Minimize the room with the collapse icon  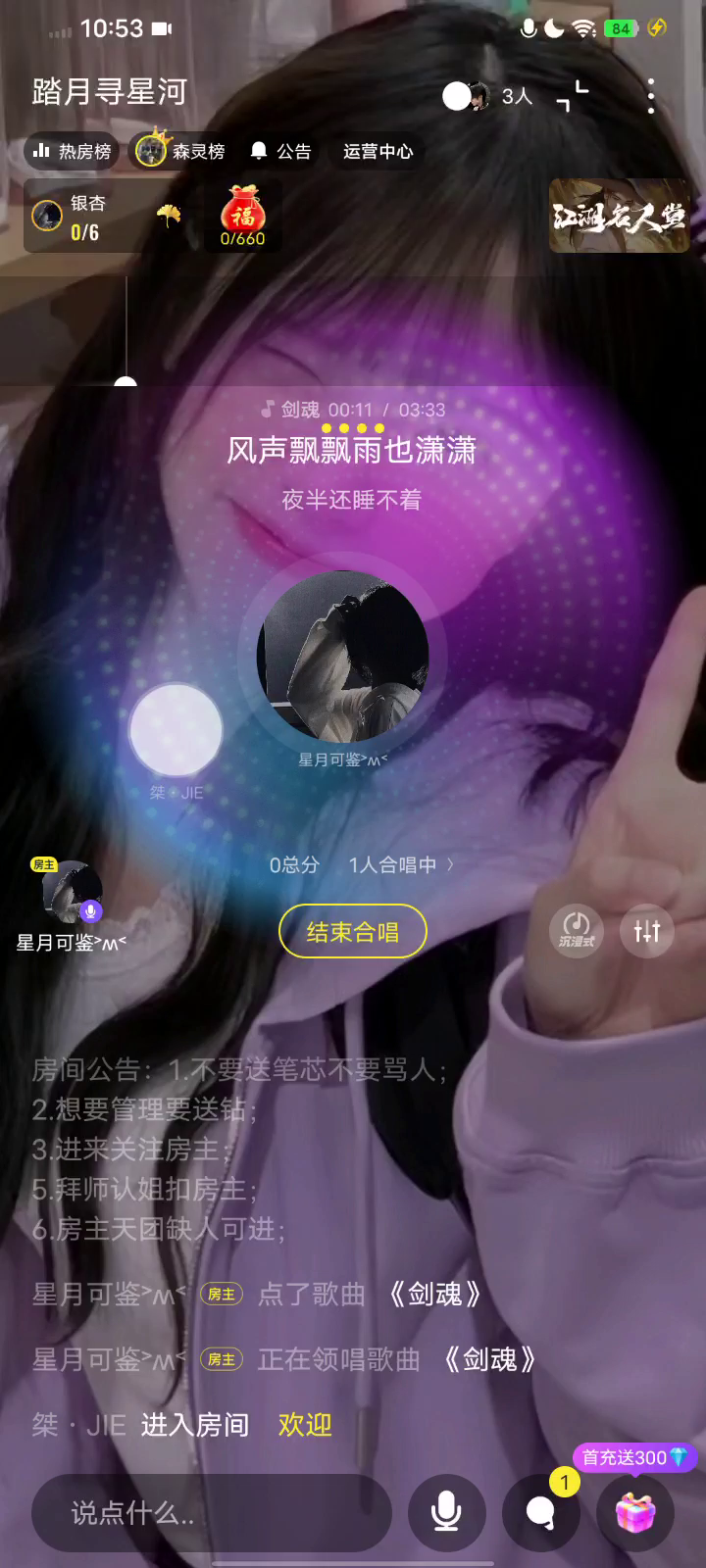(x=574, y=96)
